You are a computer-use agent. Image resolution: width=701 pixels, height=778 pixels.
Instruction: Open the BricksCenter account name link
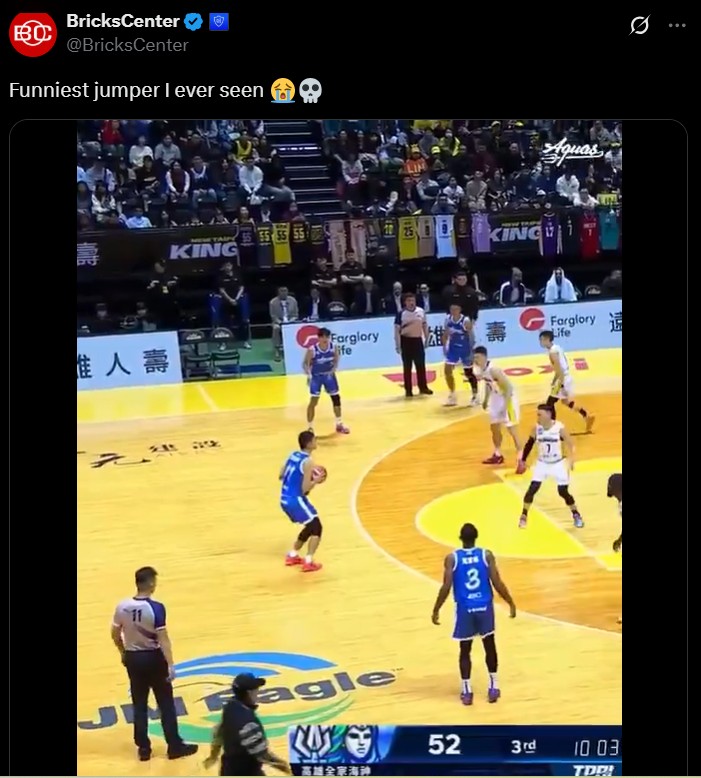point(123,21)
